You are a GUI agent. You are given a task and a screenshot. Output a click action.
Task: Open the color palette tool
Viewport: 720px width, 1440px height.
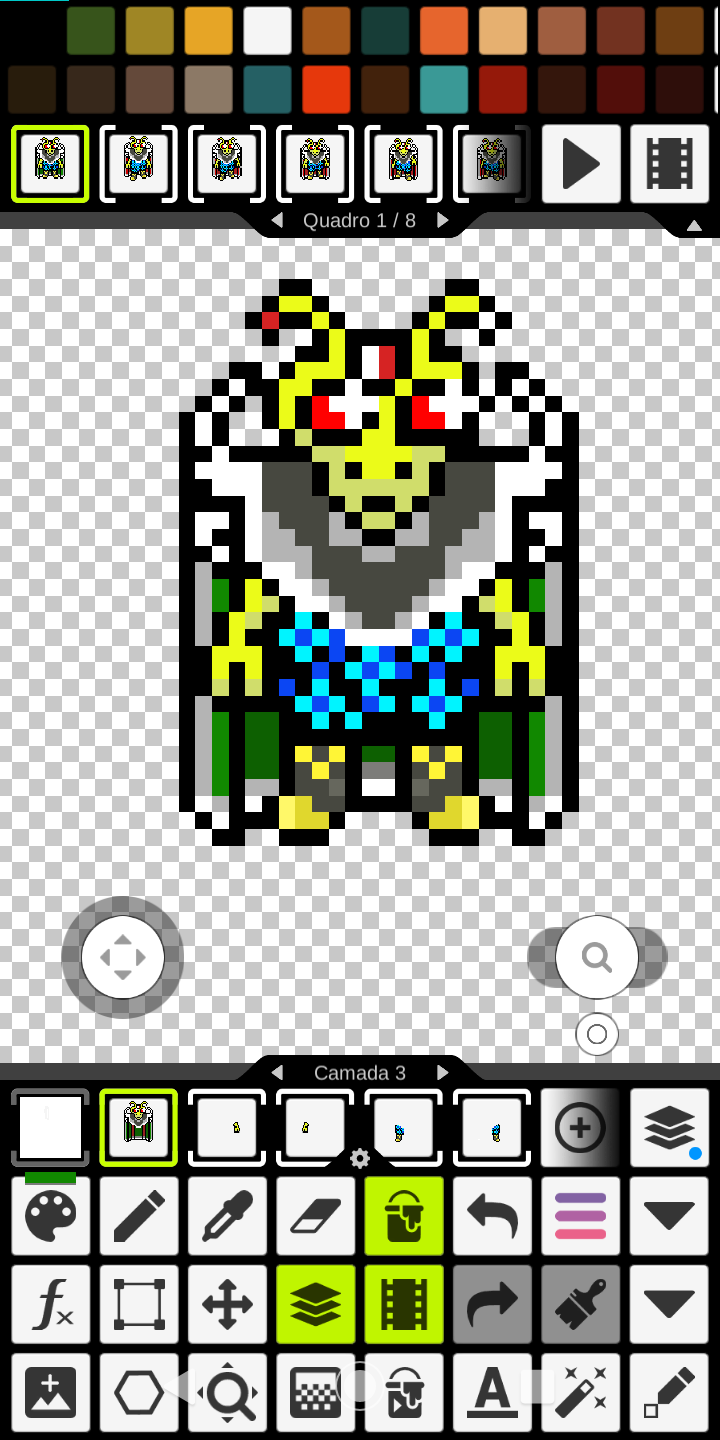[51, 1216]
